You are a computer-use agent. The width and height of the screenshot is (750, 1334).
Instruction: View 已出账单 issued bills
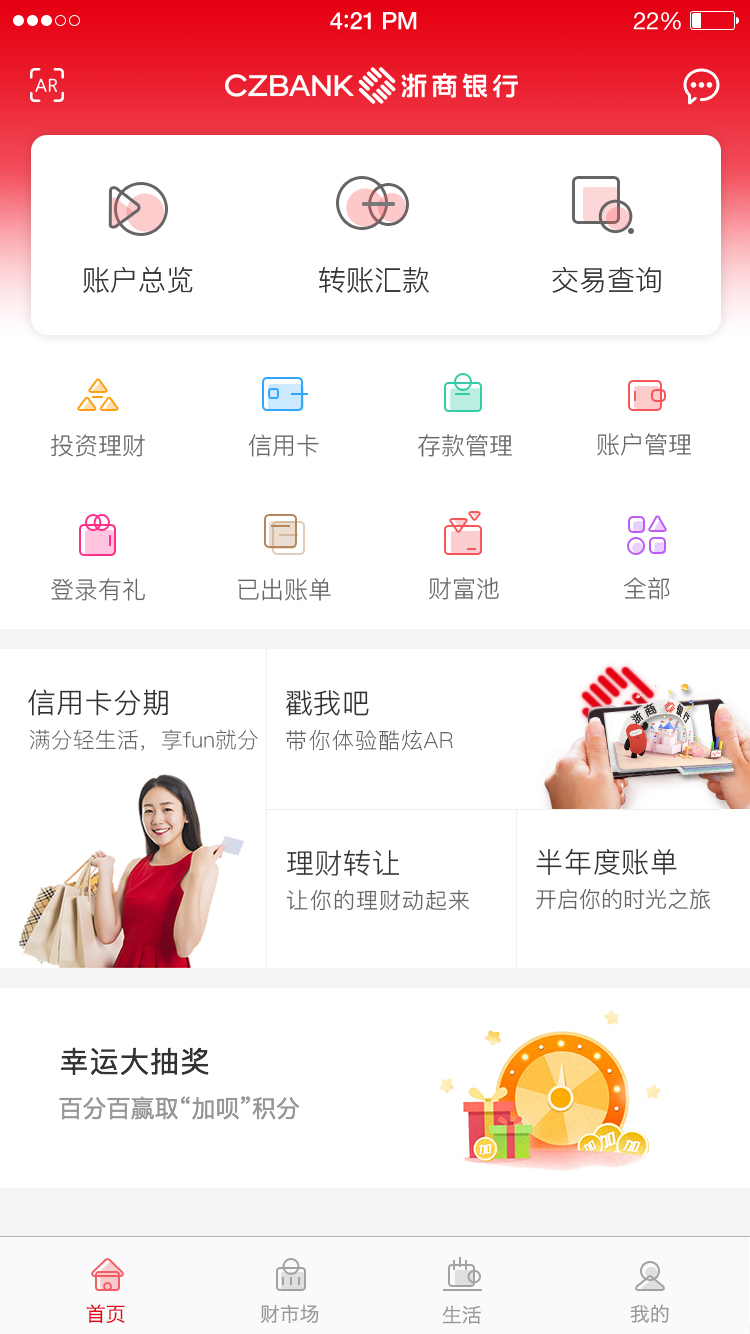(x=281, y=558)
